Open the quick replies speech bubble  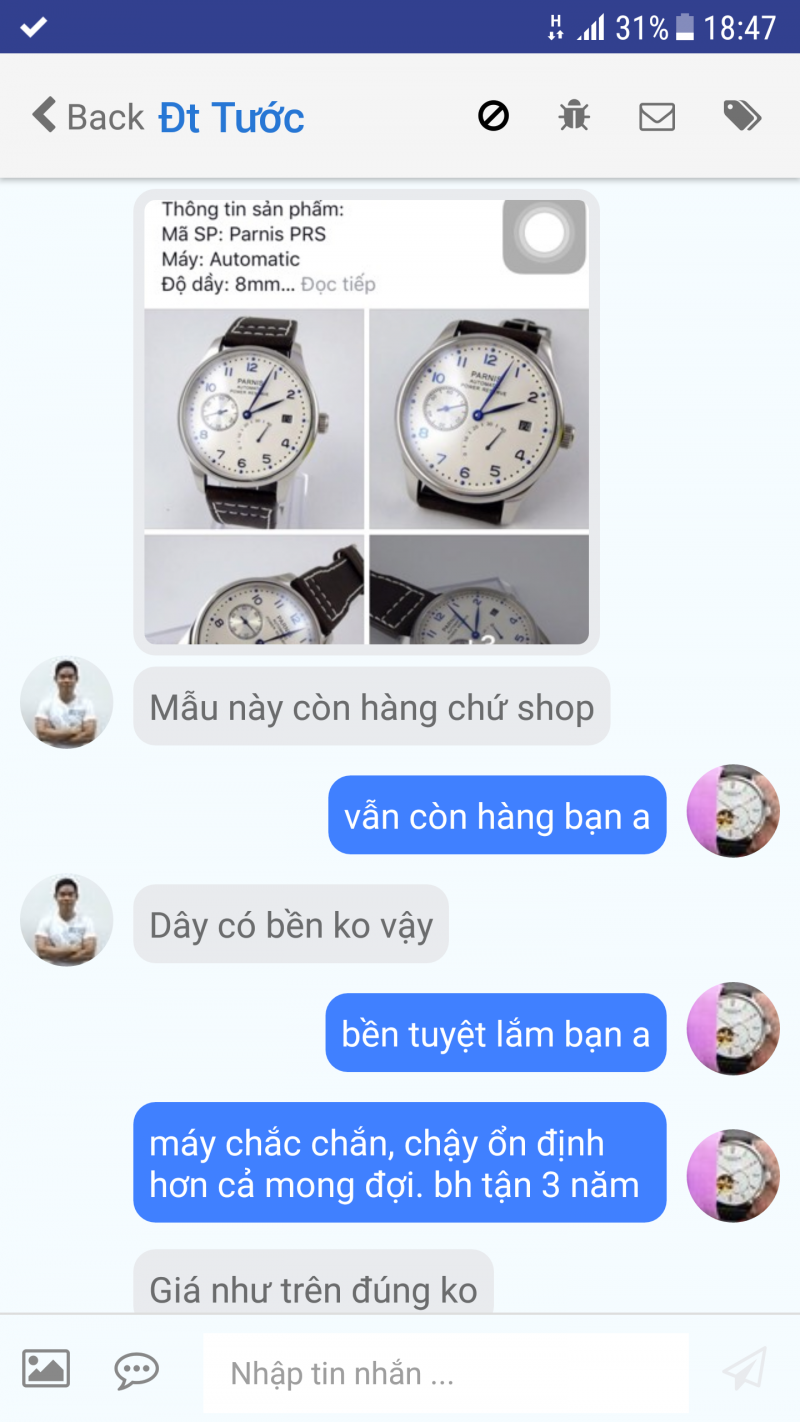click(136, 1370)
